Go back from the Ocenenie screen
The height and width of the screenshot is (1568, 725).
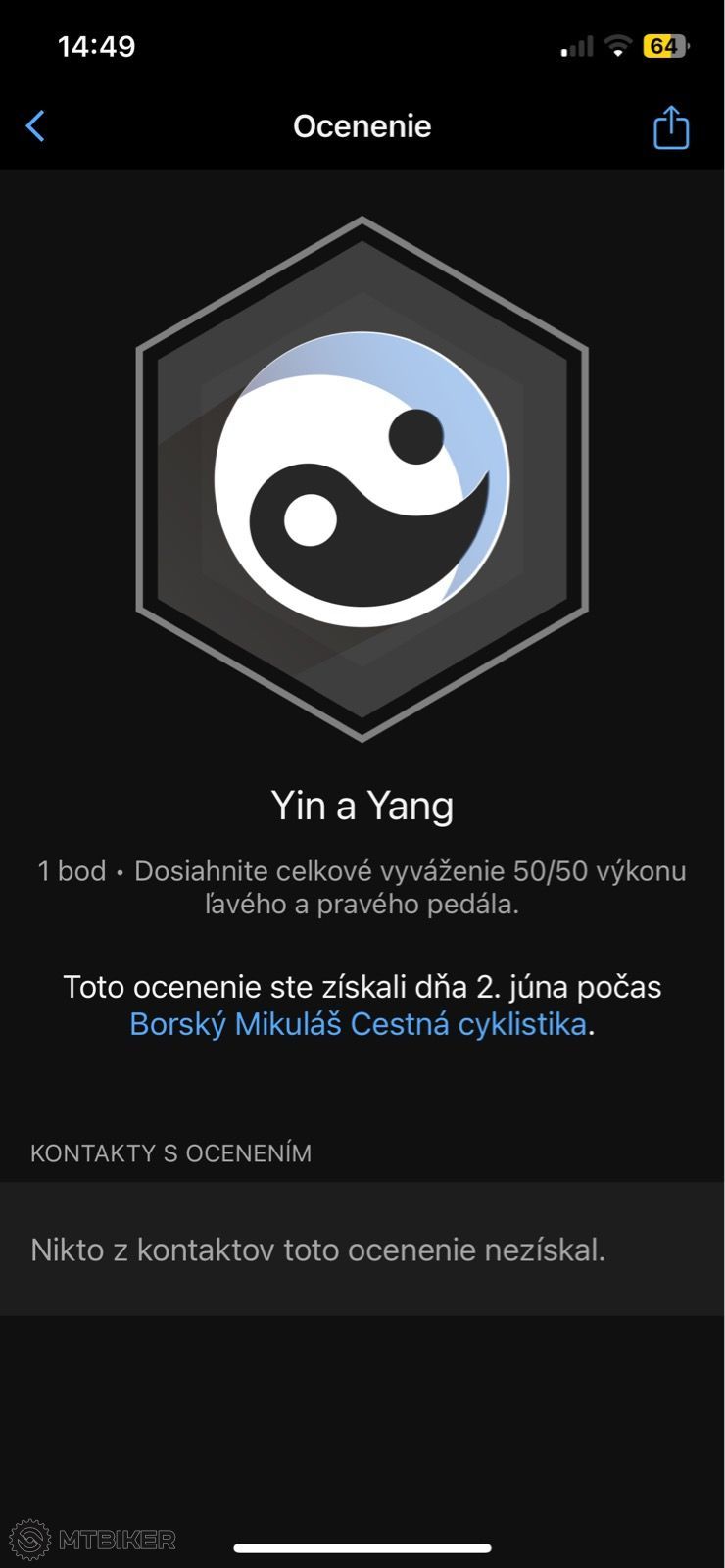click(35, 126)
